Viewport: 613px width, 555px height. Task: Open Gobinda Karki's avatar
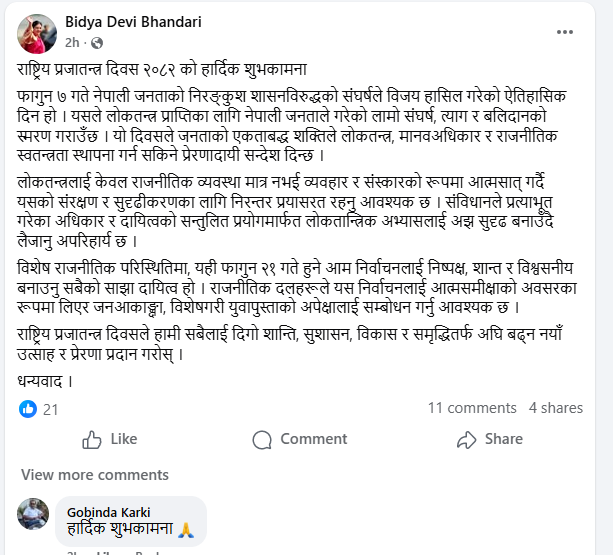click(x=33, y=514)
